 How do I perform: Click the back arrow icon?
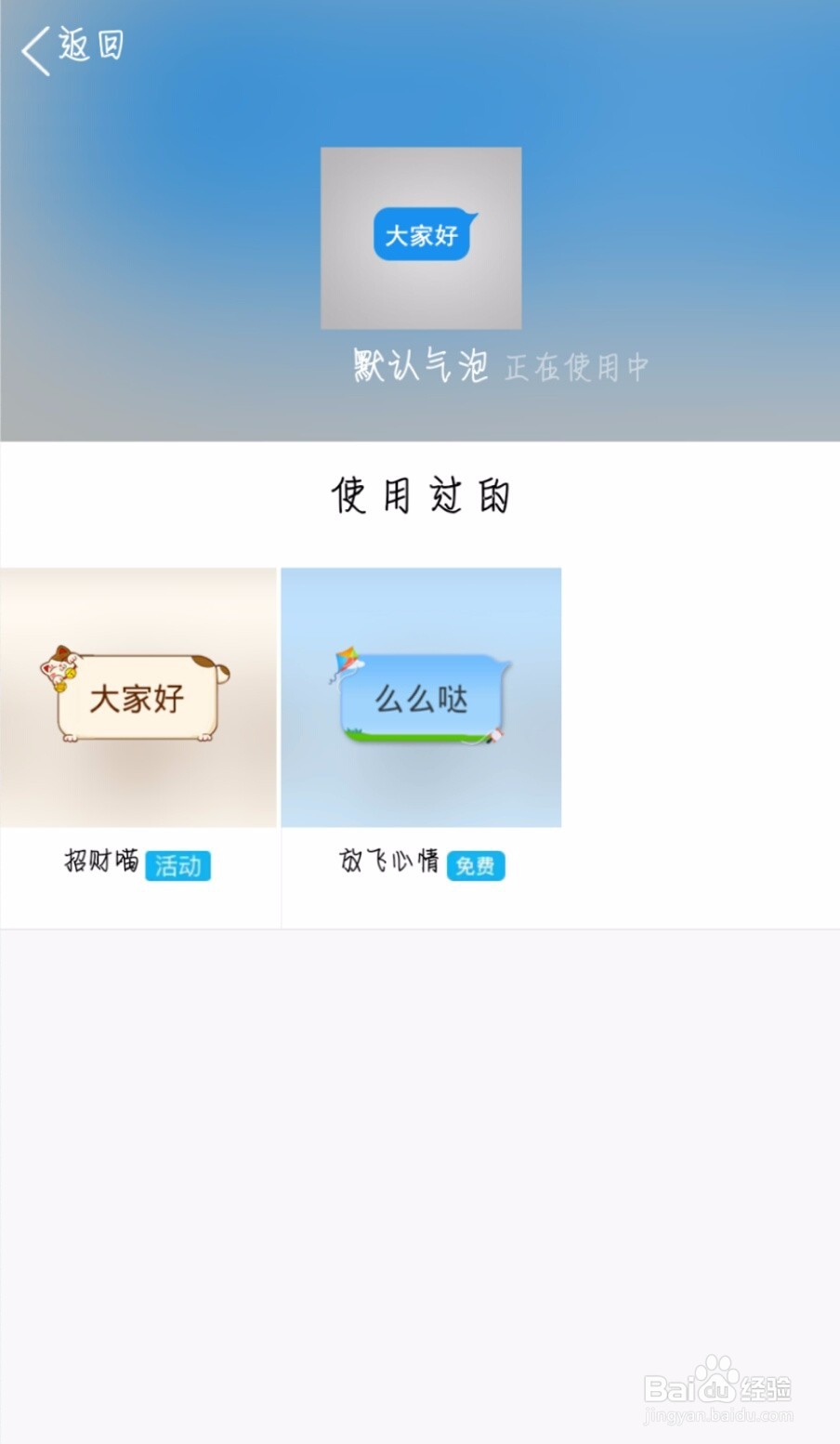[x=35, y=51]
